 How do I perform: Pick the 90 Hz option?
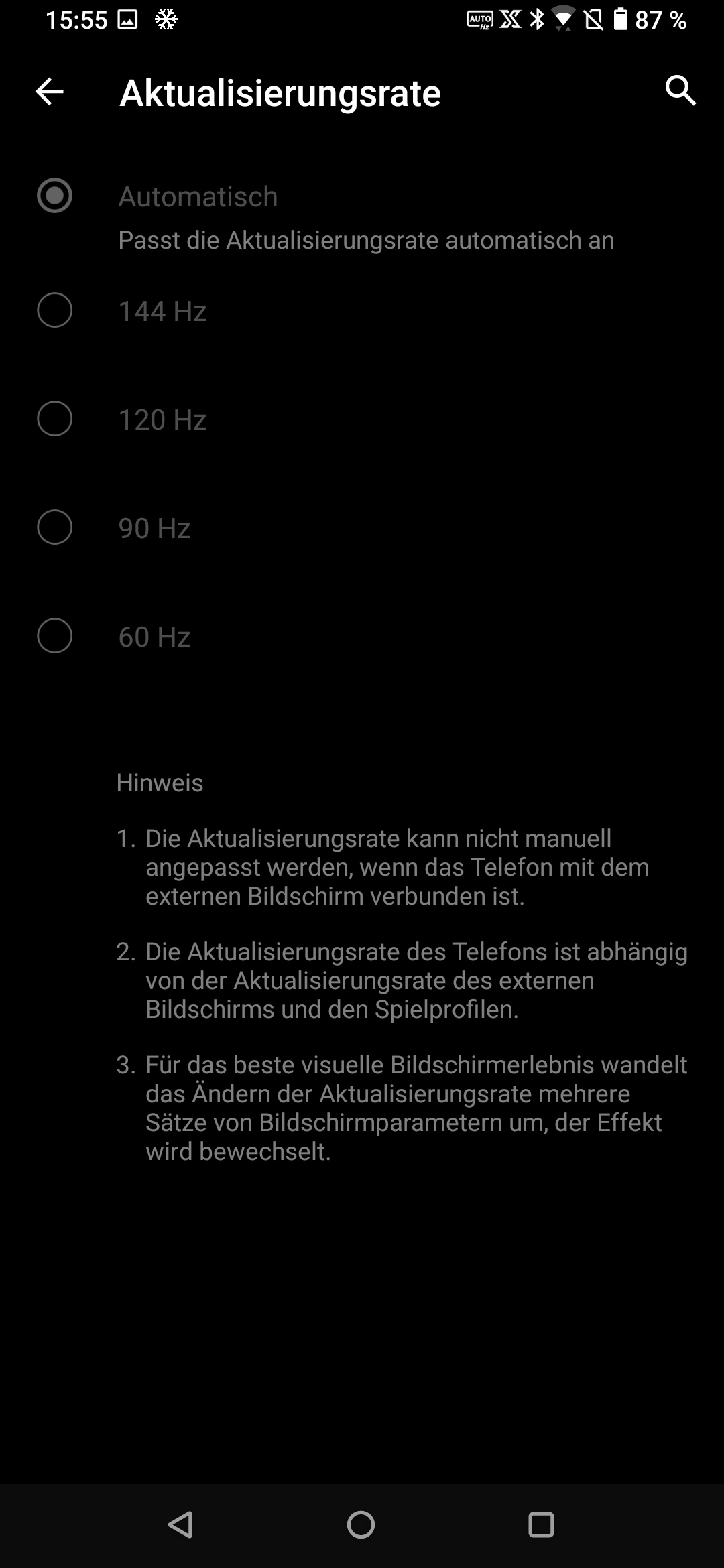pos(55,527)
